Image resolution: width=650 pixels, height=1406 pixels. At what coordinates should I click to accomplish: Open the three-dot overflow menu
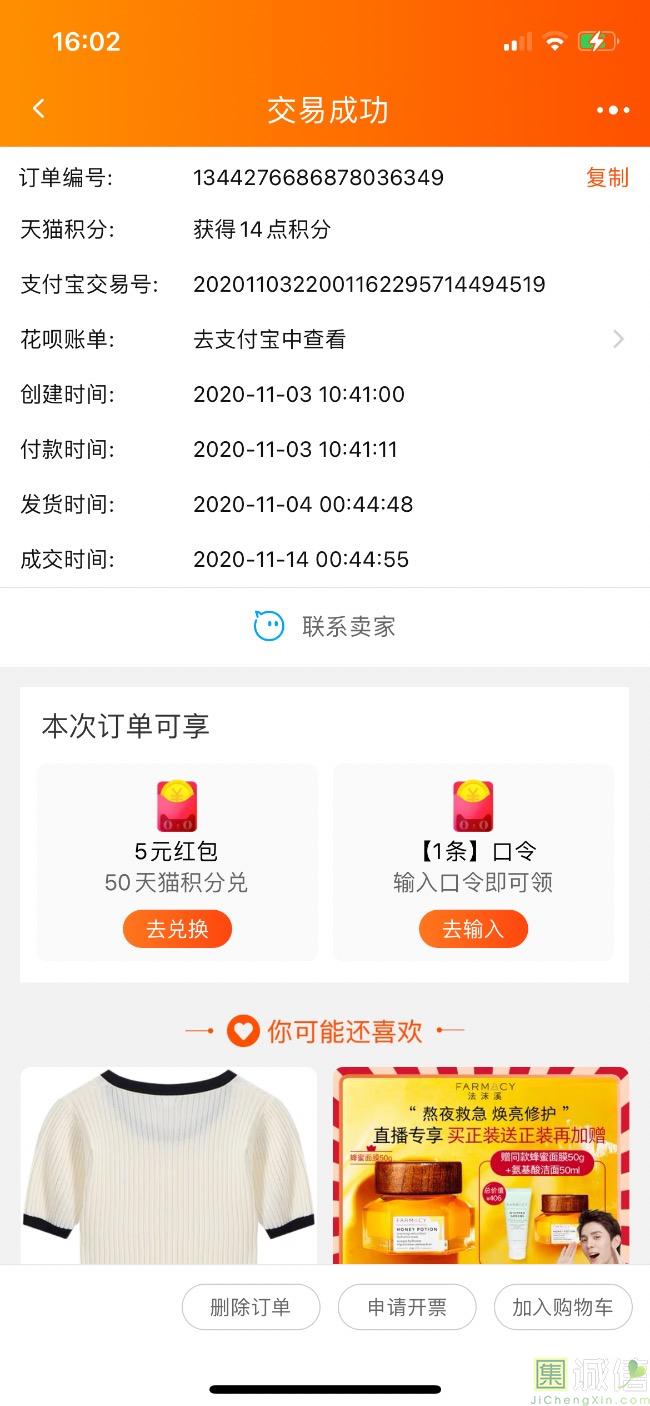pyautogui.click(x=612, y=110)
